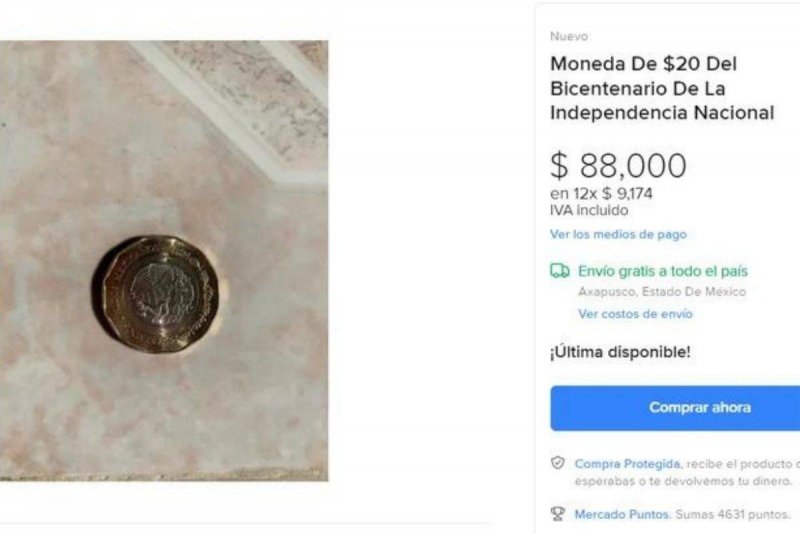Screen dimensions: 800x533
Task: Open the Compra Protegida link
Action: click(x=627, y=464)
